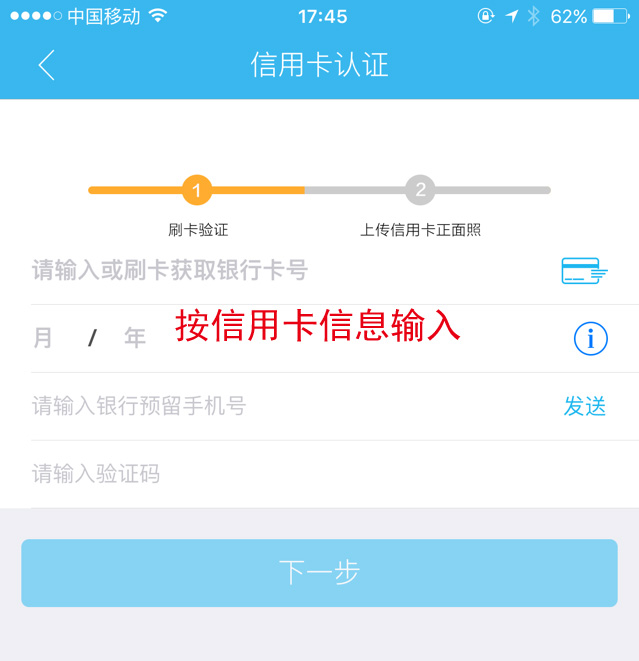This screenshot has width=639, height=661.
Task: Focus the 验证码 input field
Action: (x=300, y=474)
